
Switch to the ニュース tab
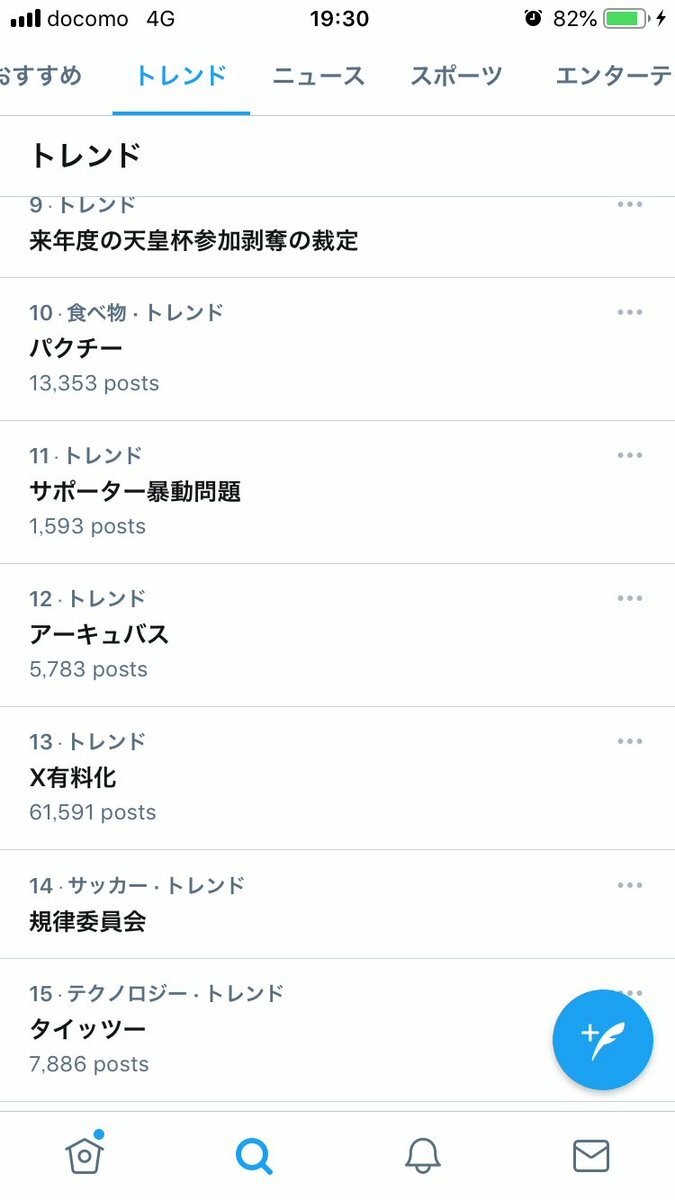tap(318, 76)
